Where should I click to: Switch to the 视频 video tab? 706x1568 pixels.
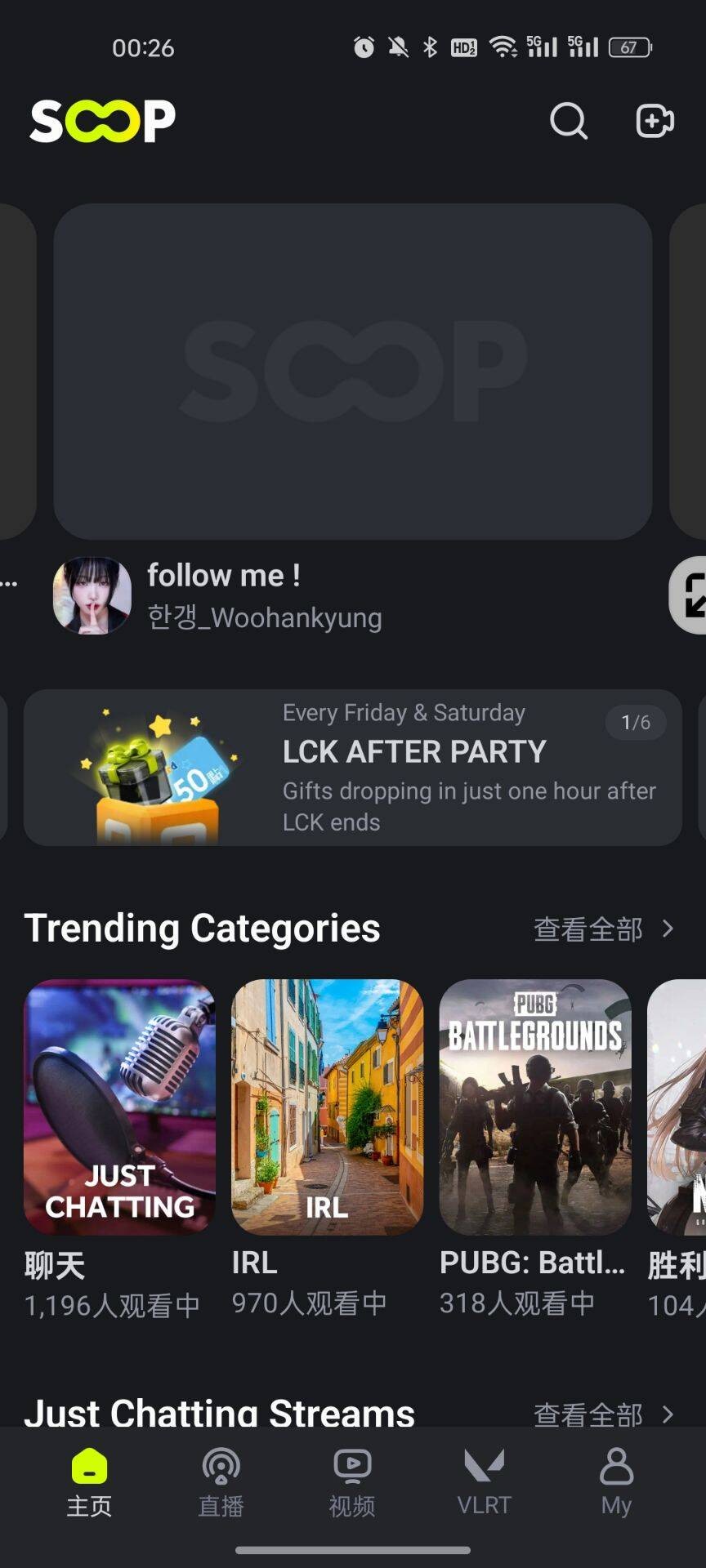[x=352, y=1482]
